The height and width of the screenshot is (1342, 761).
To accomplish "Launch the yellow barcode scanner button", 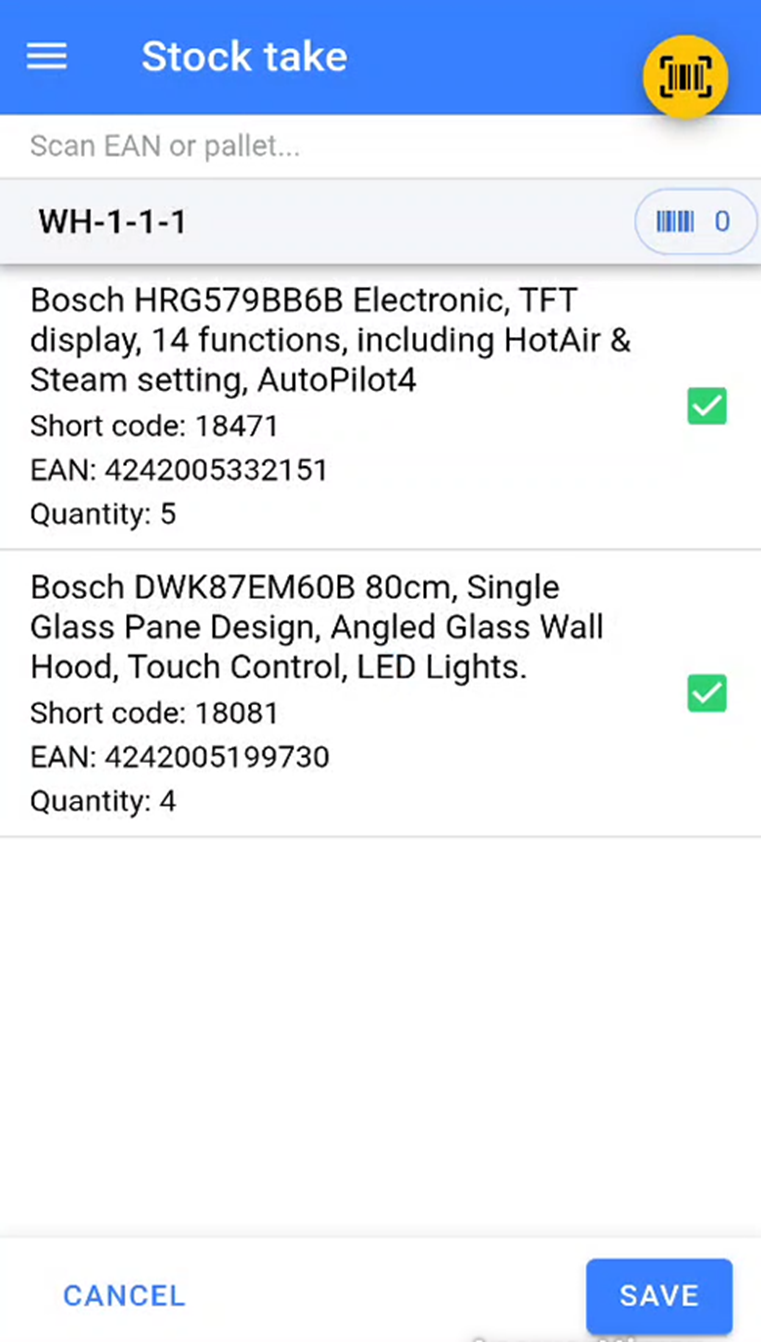I will coord(685,77).
